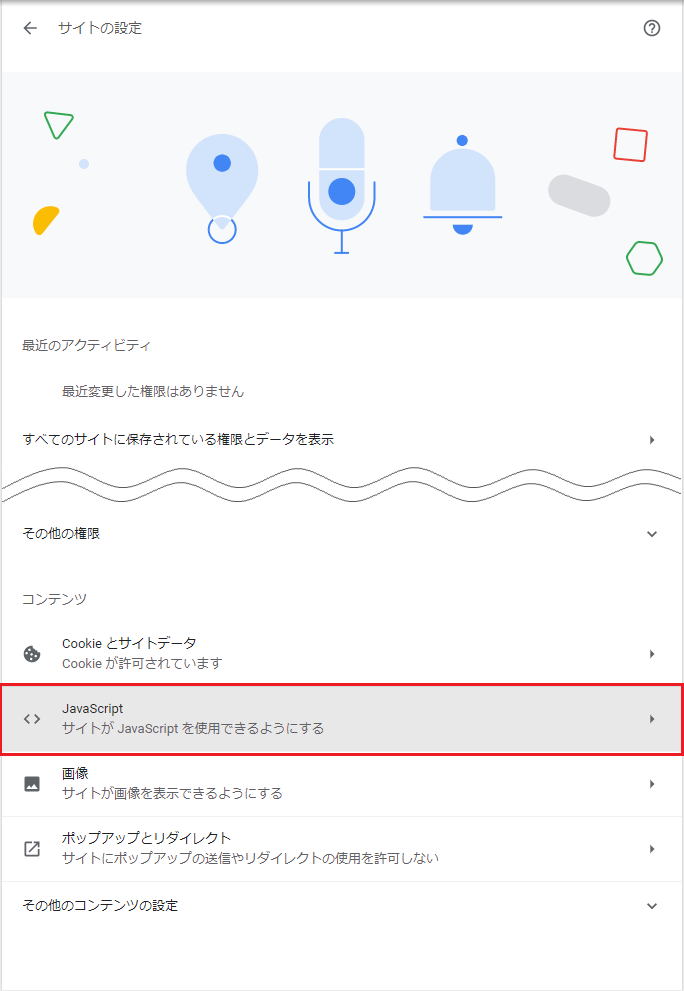Screen dimensions: 684x991
Task: Go back from サイトの設定
Action: [30, 28]
